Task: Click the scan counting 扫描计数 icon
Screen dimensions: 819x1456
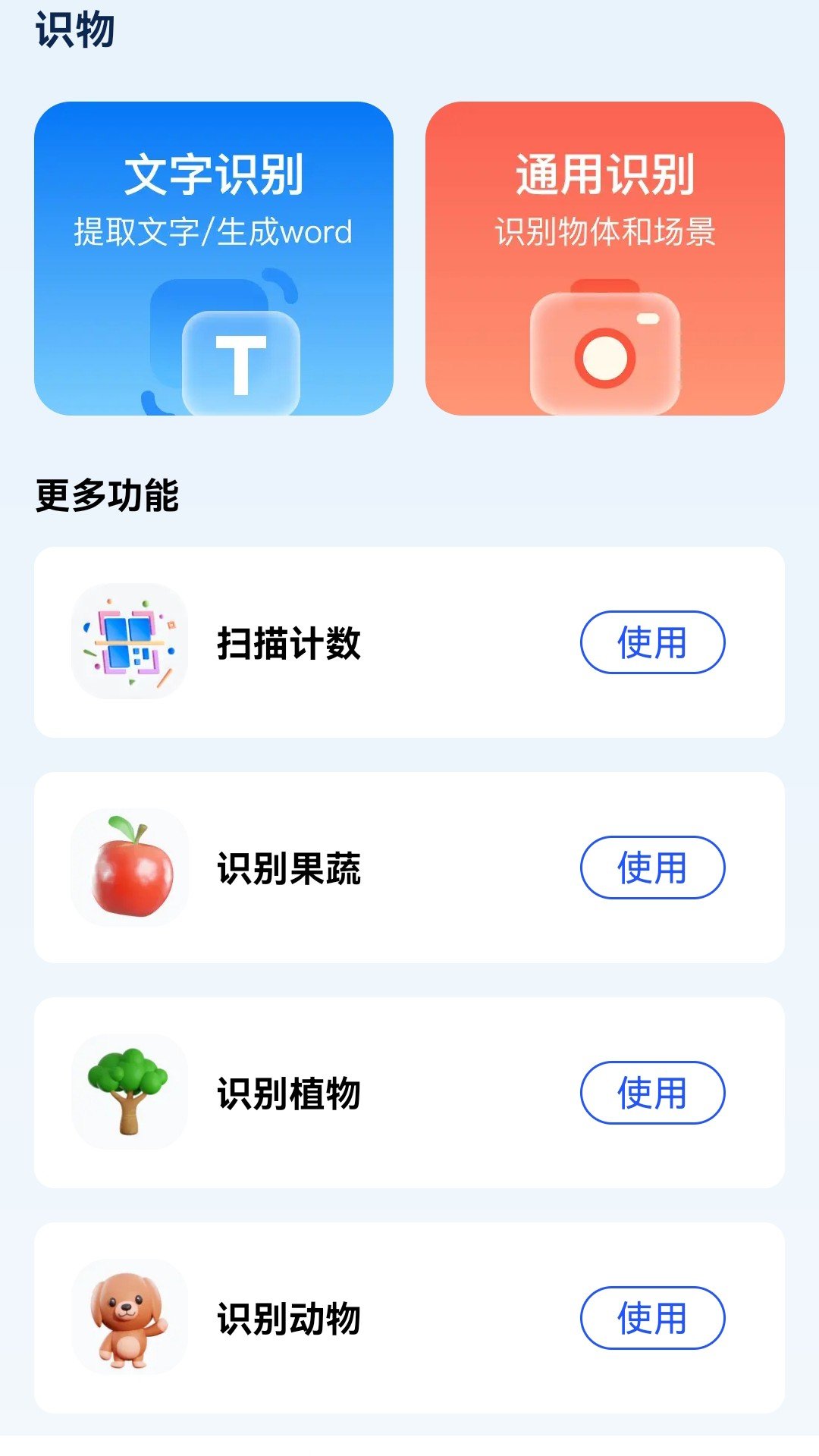Action: click(x=129, y=643)
